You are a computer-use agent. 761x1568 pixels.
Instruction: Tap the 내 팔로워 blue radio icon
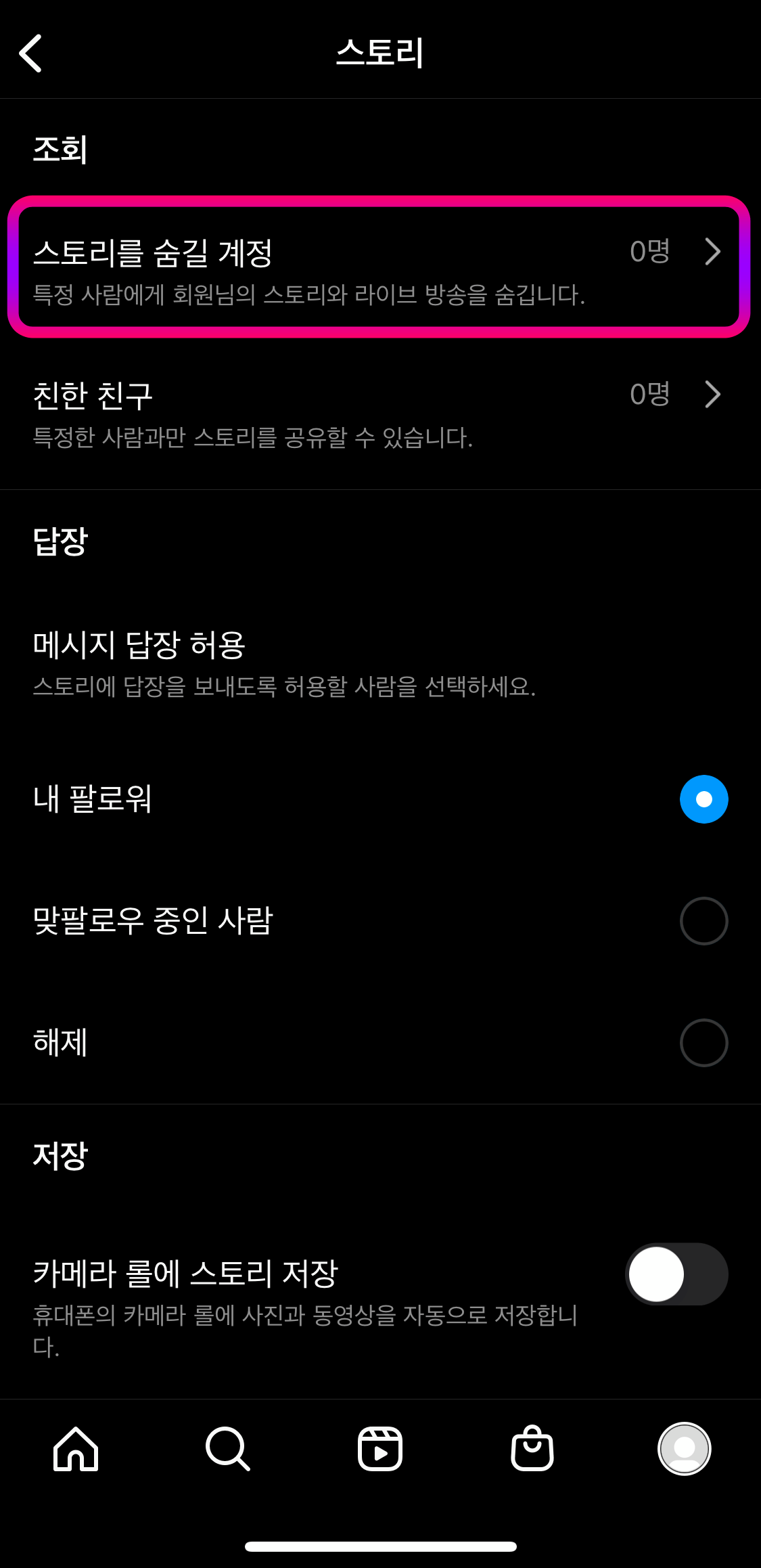tap(704, 799)
